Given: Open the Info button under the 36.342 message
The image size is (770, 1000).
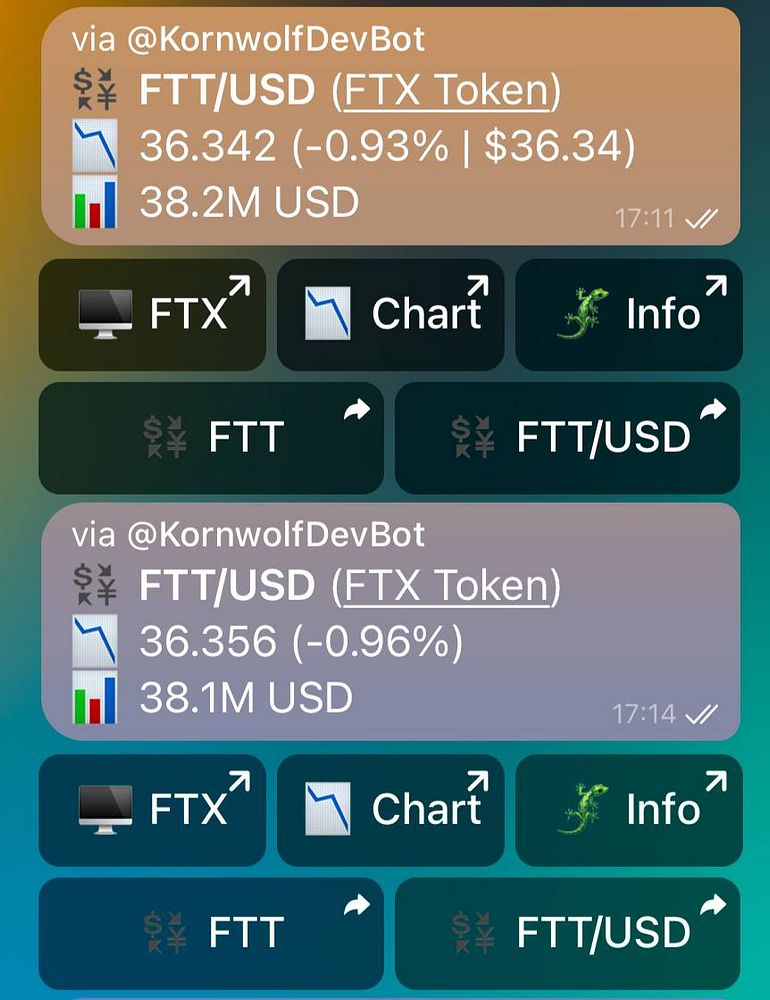Looking at the screenshot, I should [629, 315].
